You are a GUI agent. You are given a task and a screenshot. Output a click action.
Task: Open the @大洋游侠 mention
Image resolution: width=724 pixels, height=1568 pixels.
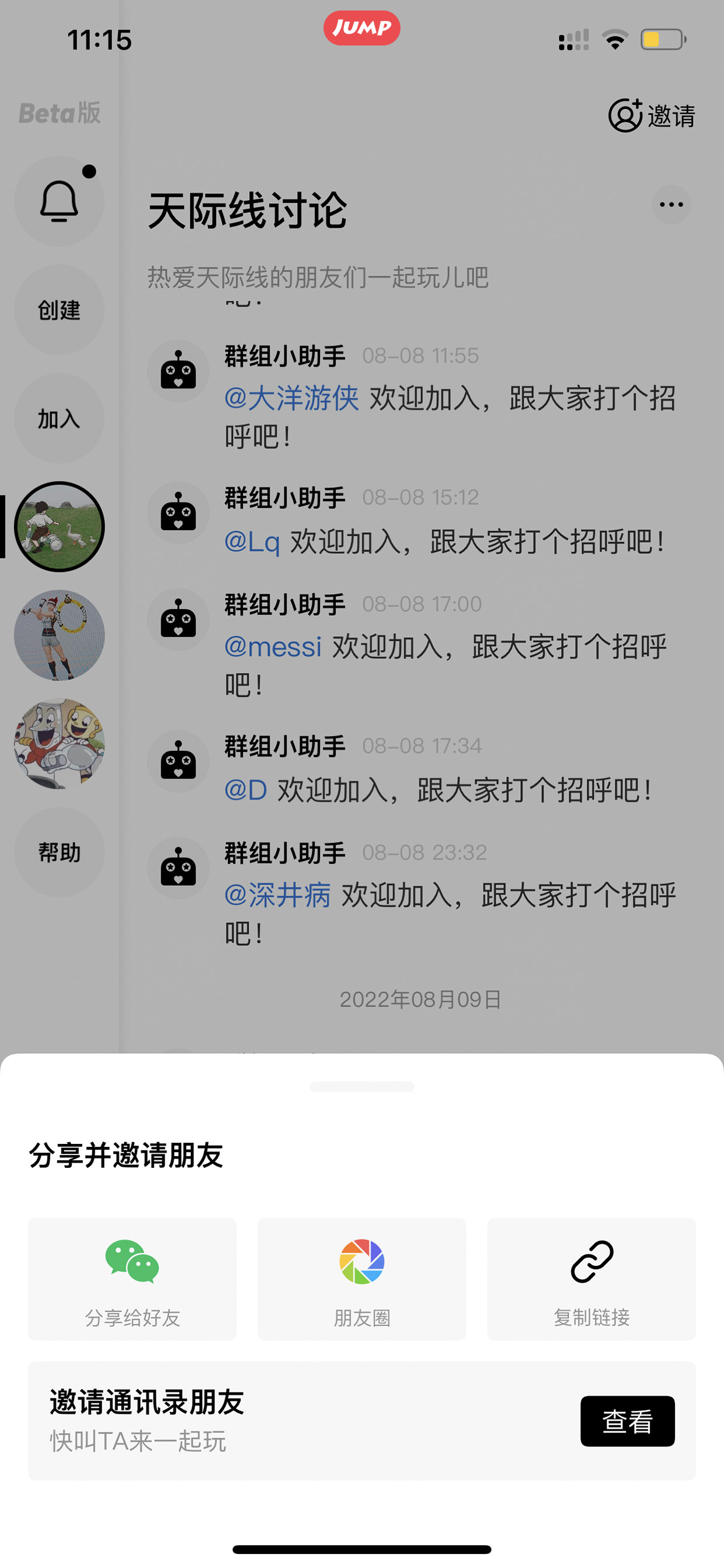(x=291, y=398)
